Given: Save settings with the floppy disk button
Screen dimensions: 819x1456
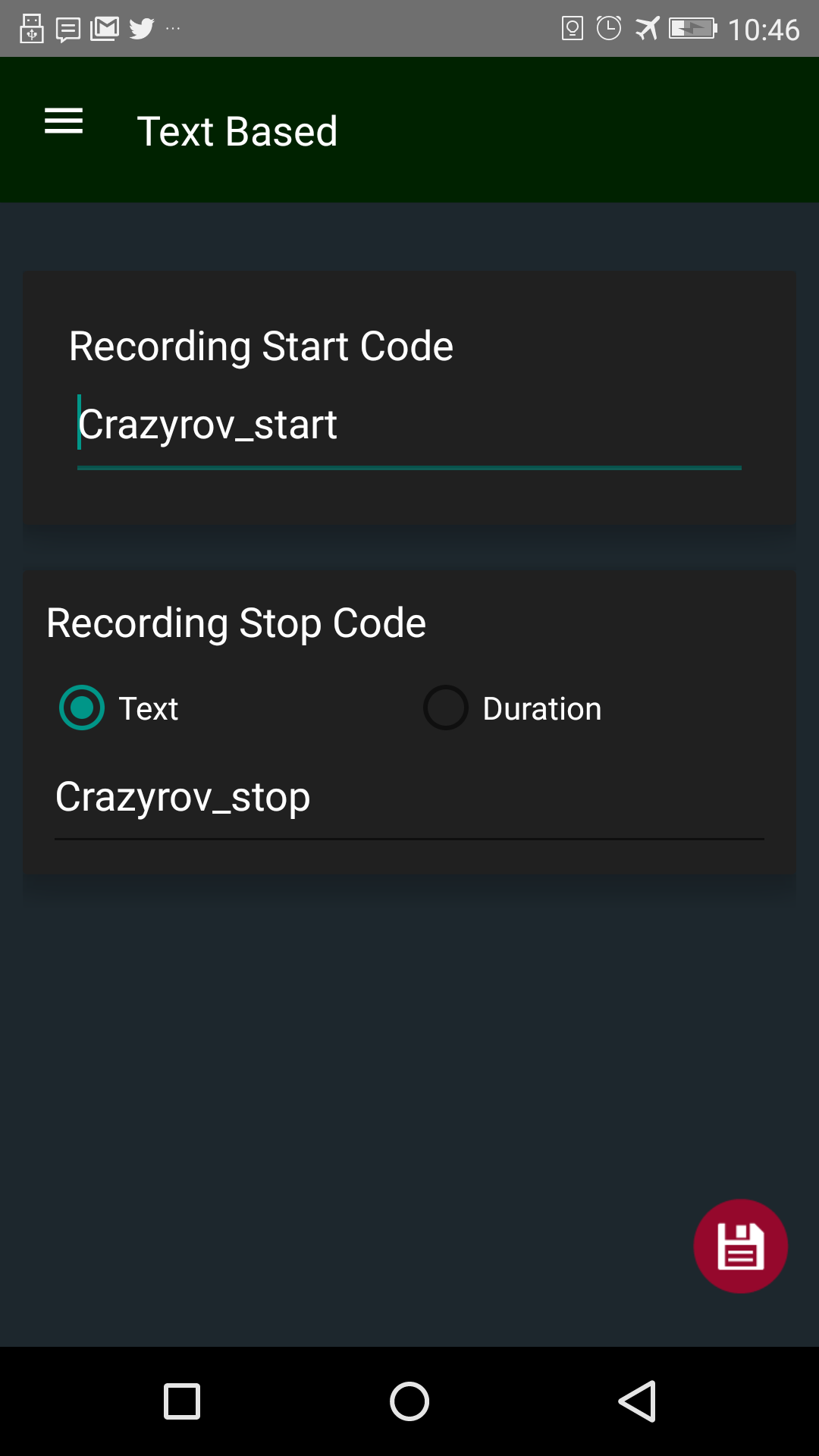Looking at the screenshot, I should 741,1246.
